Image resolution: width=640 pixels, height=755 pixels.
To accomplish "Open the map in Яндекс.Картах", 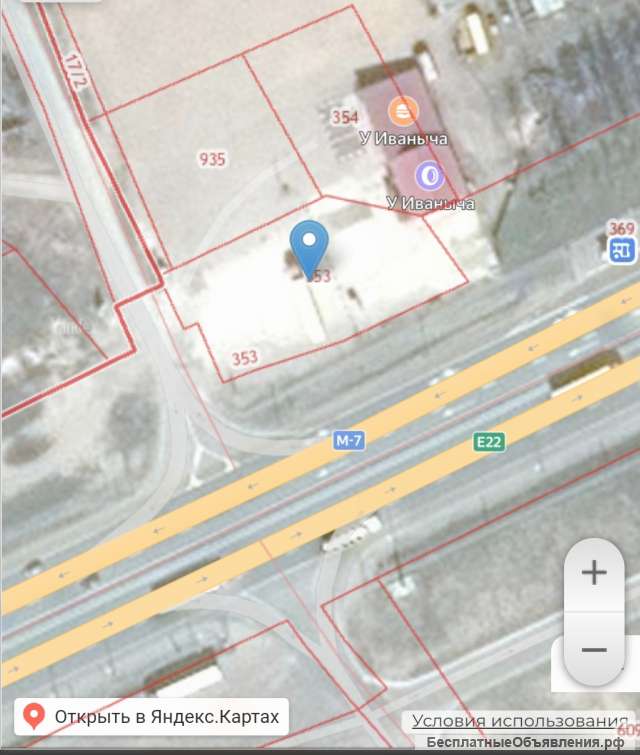I will click(153, 716).
